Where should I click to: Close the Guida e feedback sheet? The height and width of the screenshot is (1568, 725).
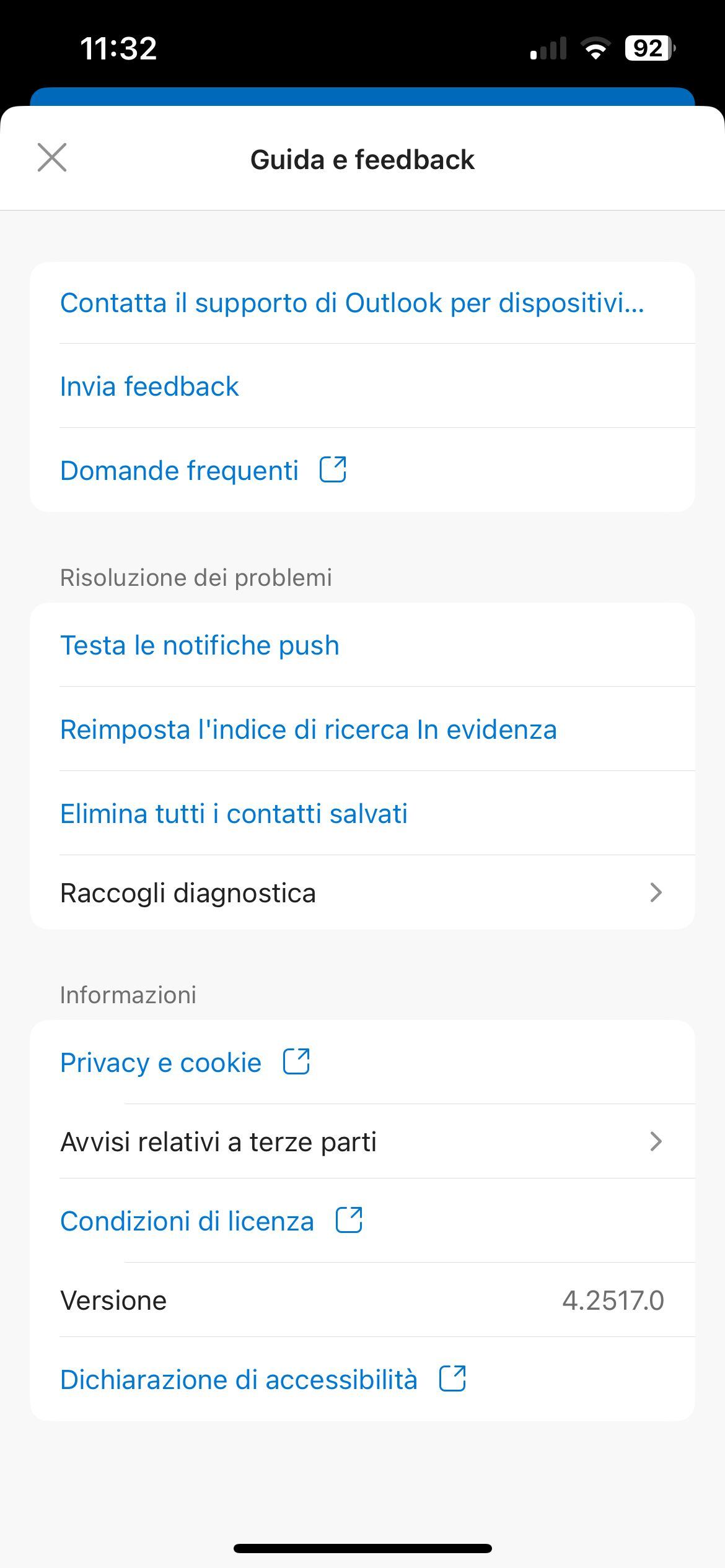click(x=52, y=157)
